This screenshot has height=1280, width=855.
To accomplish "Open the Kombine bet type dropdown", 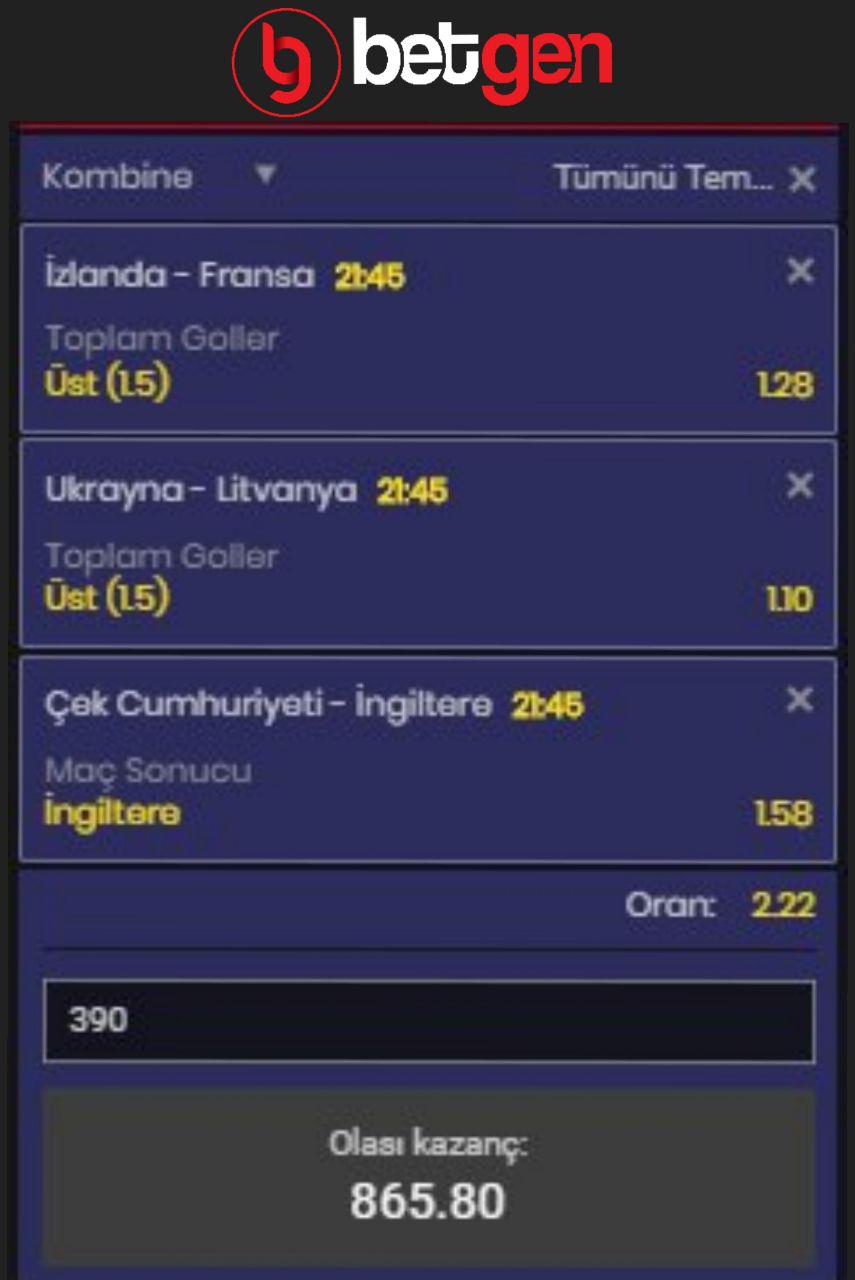I will coord(160,177).
